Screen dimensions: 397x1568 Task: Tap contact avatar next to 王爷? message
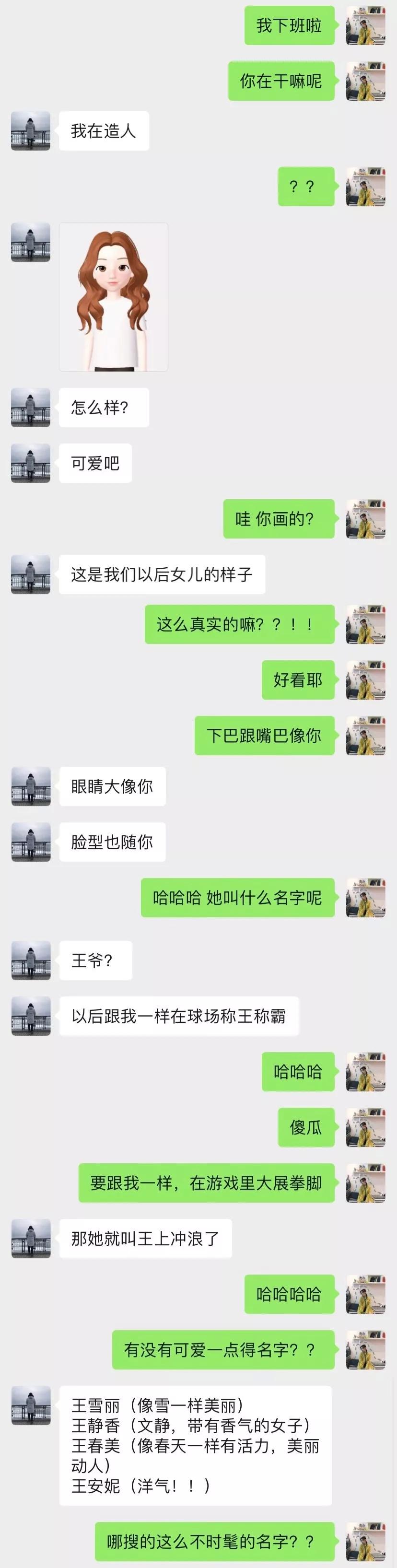(30, 960)
